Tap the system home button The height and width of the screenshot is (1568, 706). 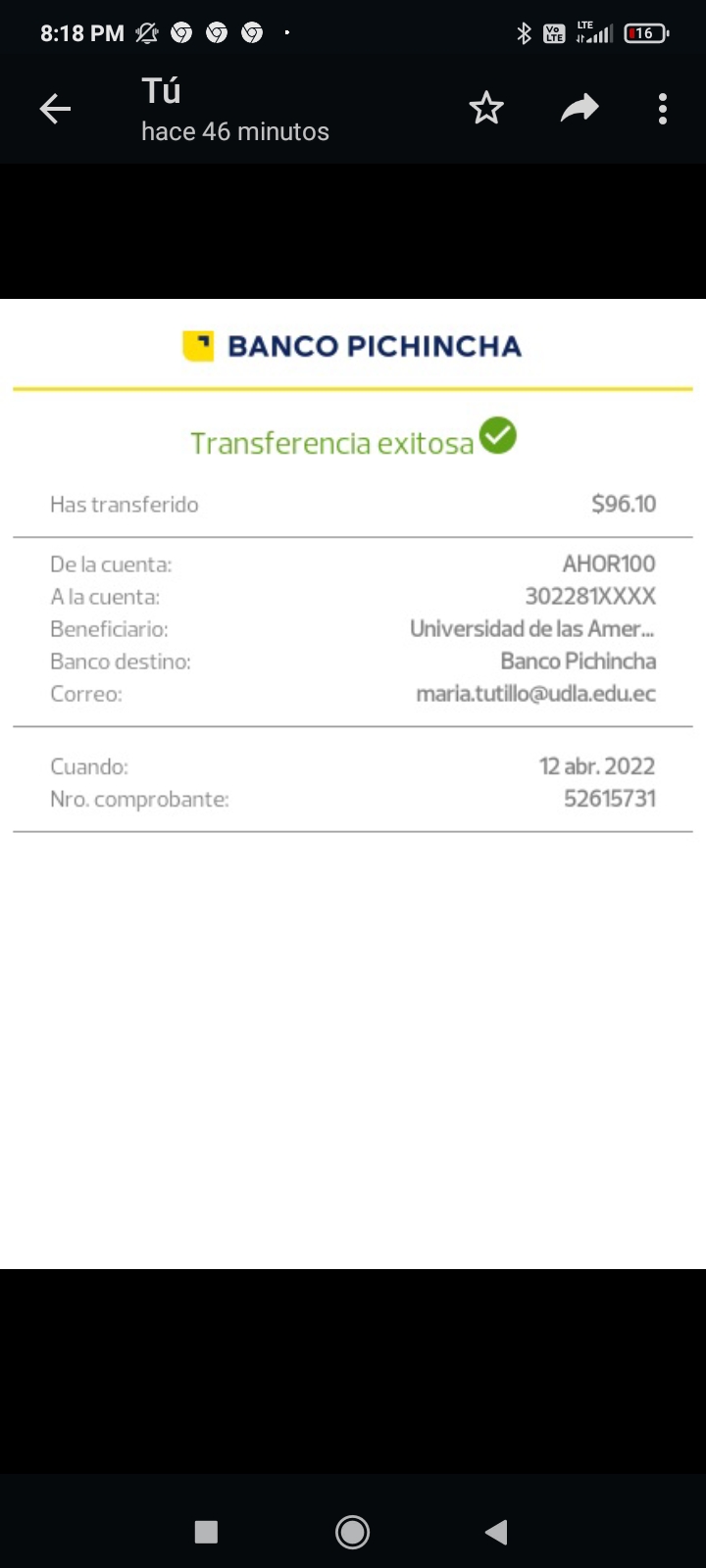coord(352,1531)
